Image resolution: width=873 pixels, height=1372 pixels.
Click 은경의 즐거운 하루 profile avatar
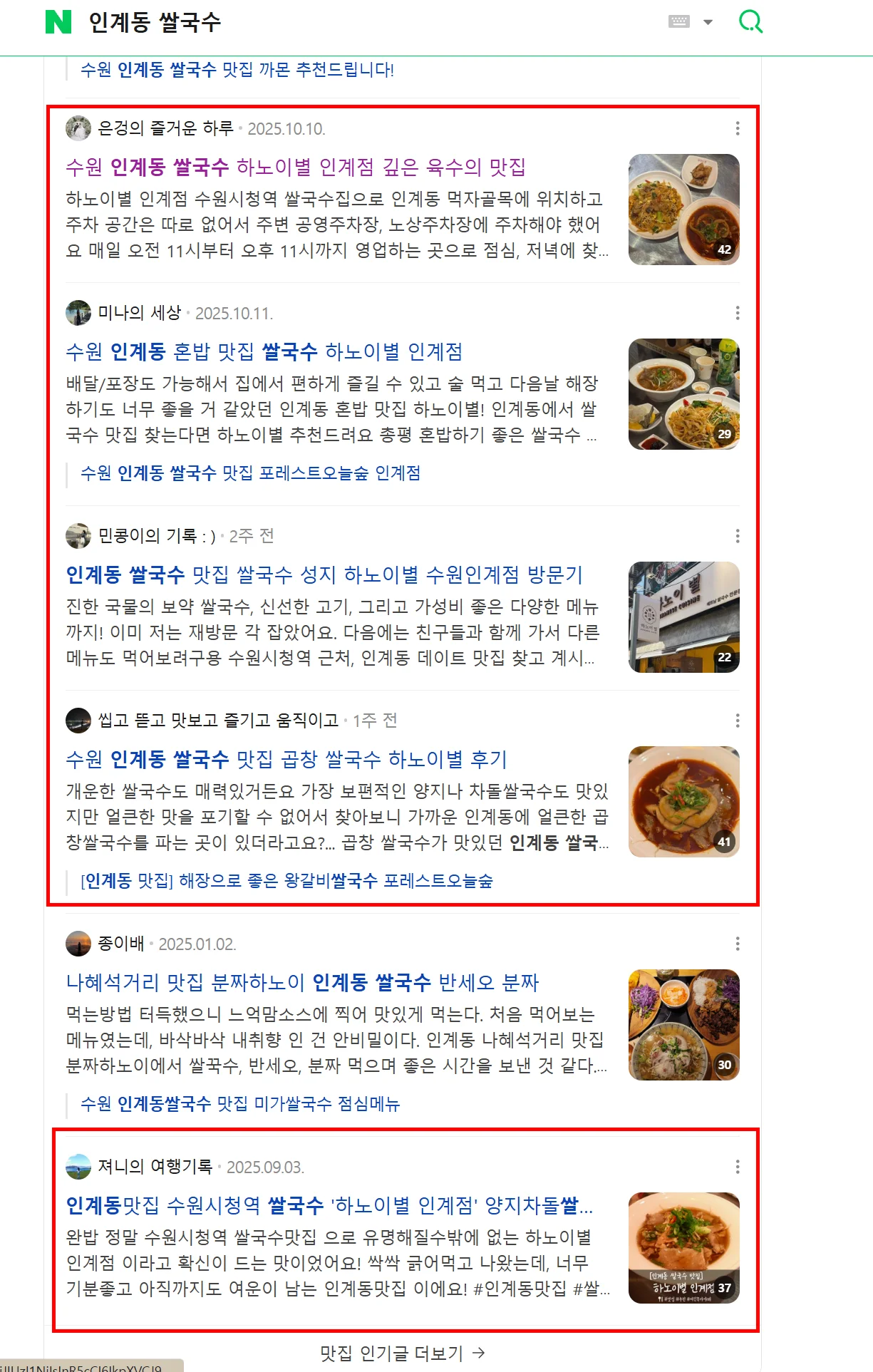point(78,128)
